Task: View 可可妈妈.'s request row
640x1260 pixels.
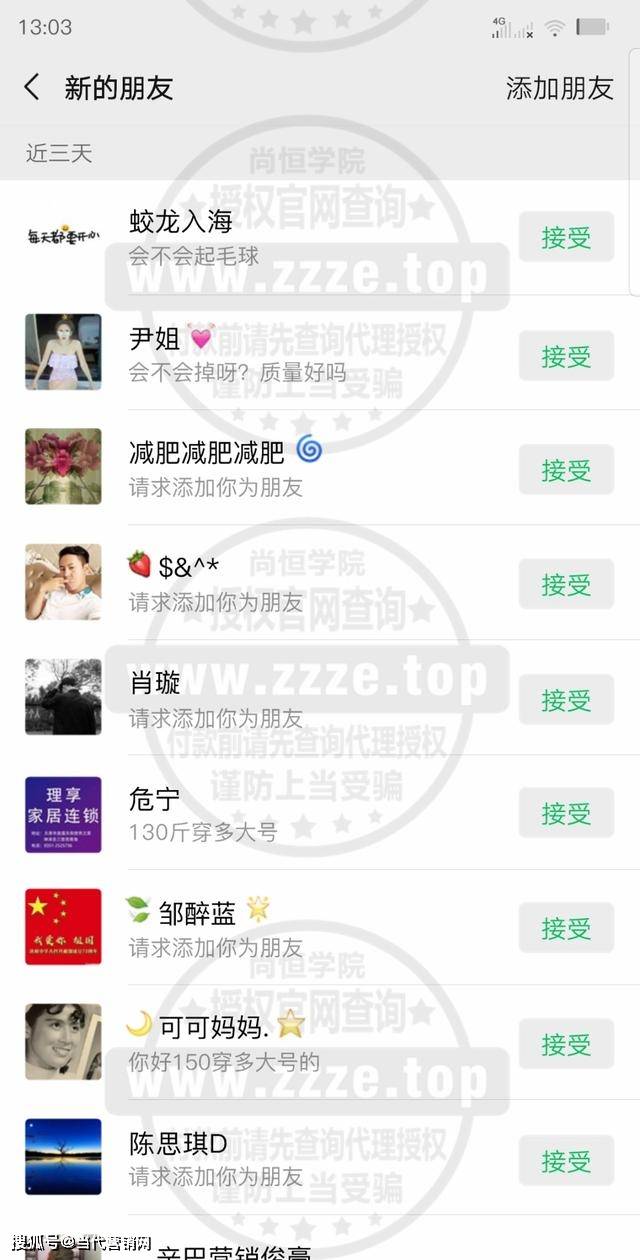Action: (x=300, y=1043)
